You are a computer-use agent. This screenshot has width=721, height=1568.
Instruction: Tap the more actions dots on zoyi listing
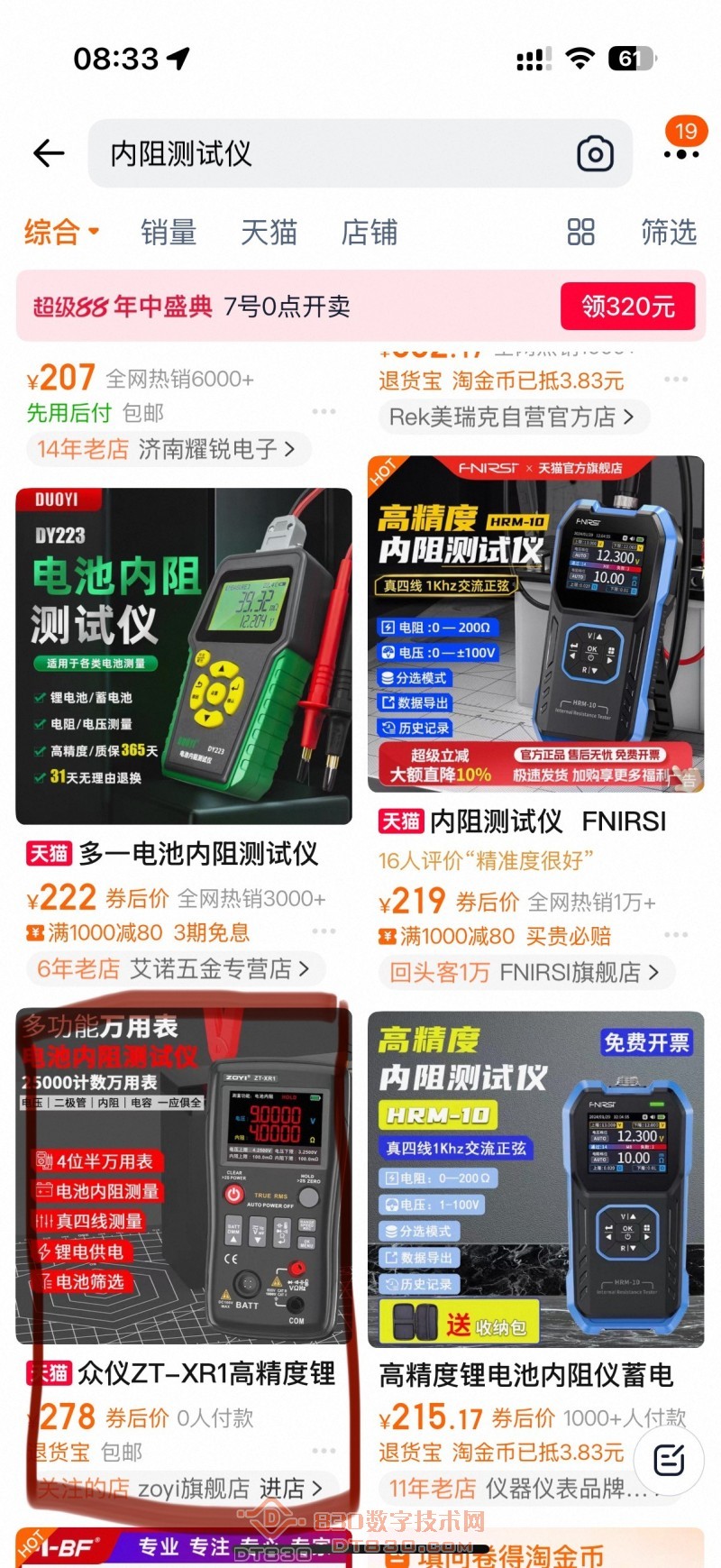click(325, 1453)
